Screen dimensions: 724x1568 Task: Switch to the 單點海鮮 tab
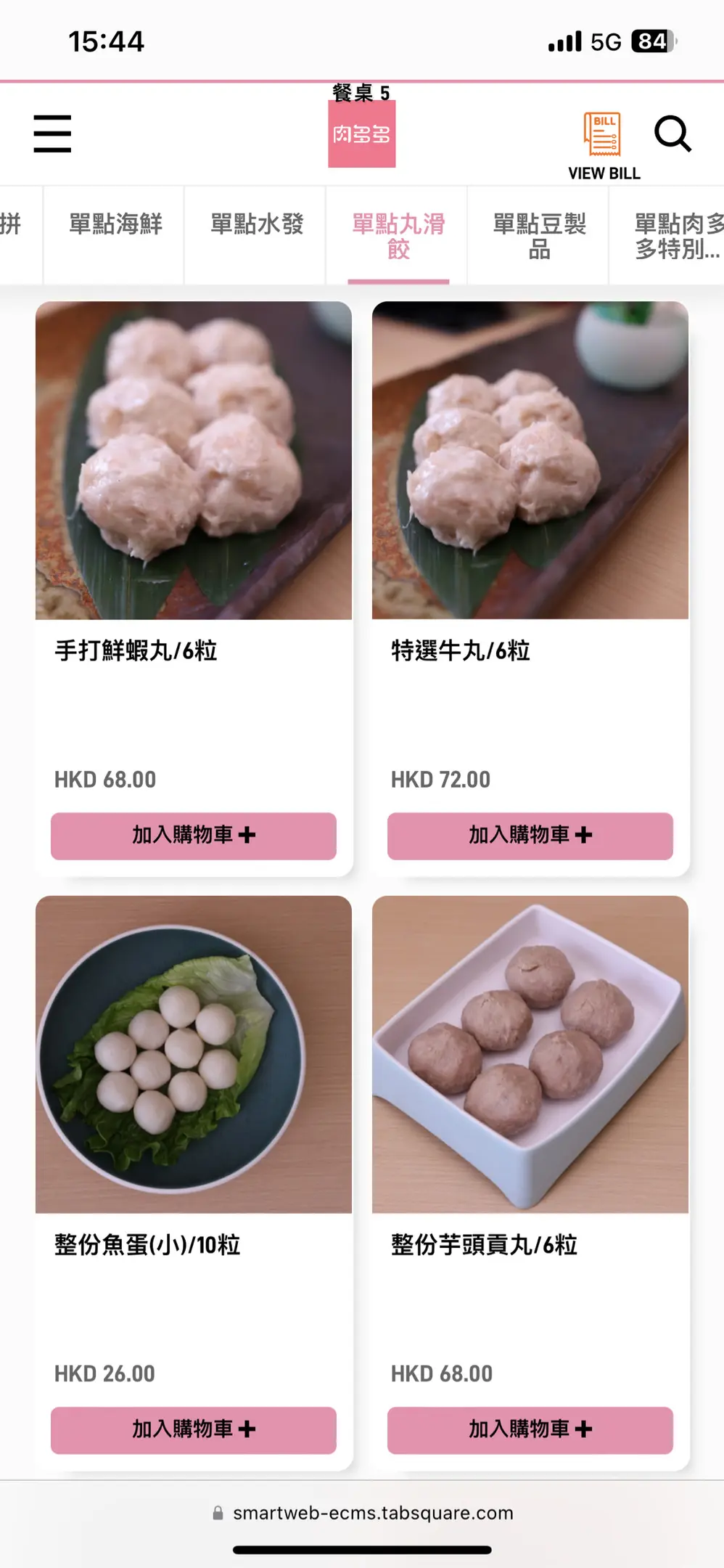(115, 224)
